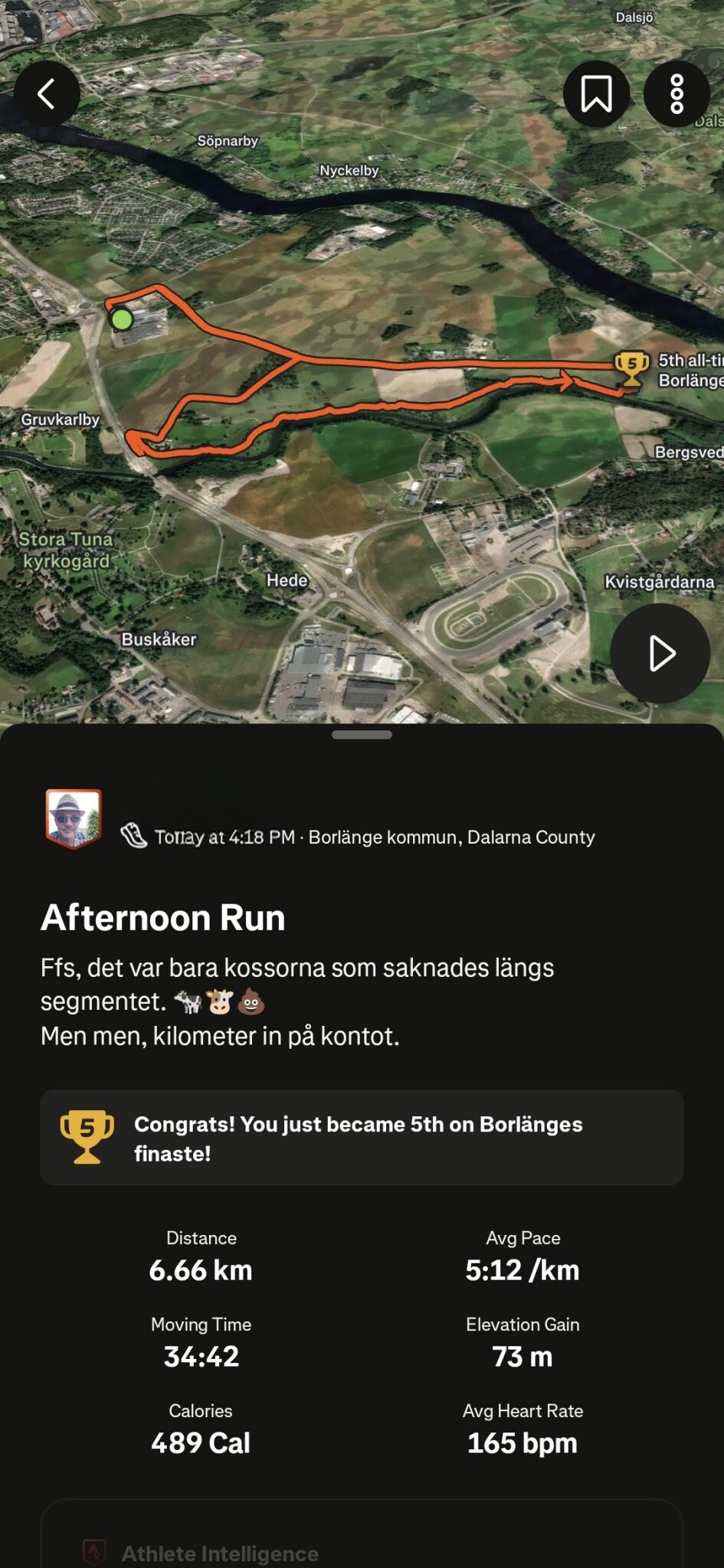724x1568 pixels.
Task: Bookmark this activity
Action: 596,94
